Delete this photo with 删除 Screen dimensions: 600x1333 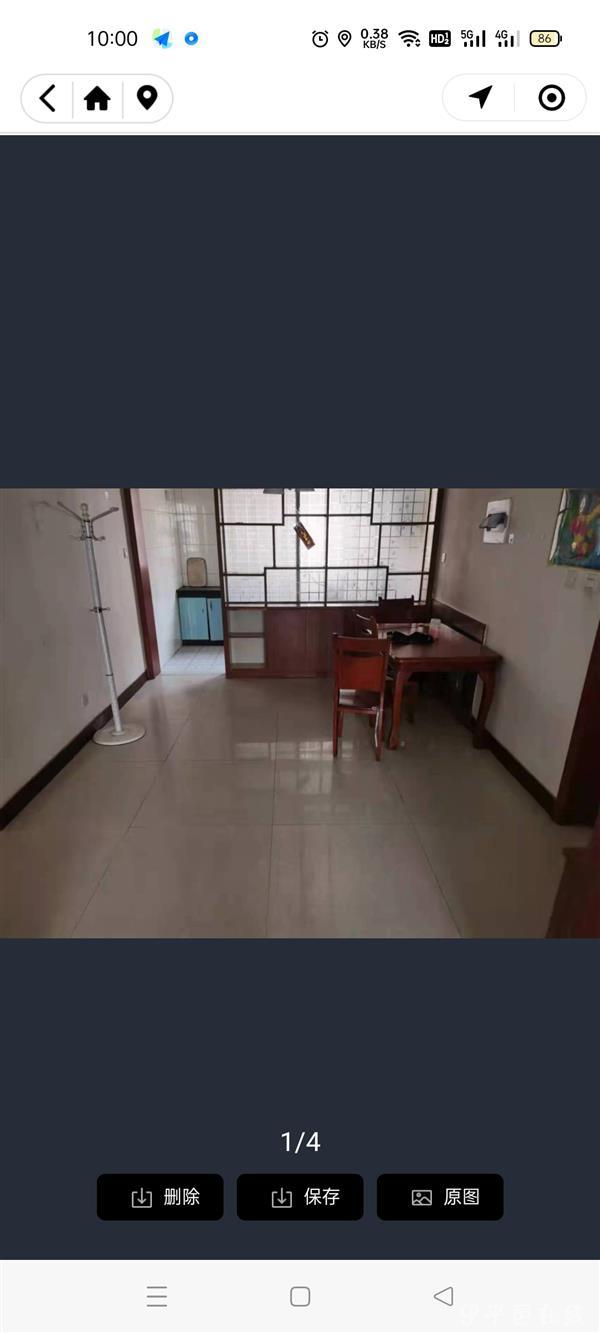[x=160, y=1197]
